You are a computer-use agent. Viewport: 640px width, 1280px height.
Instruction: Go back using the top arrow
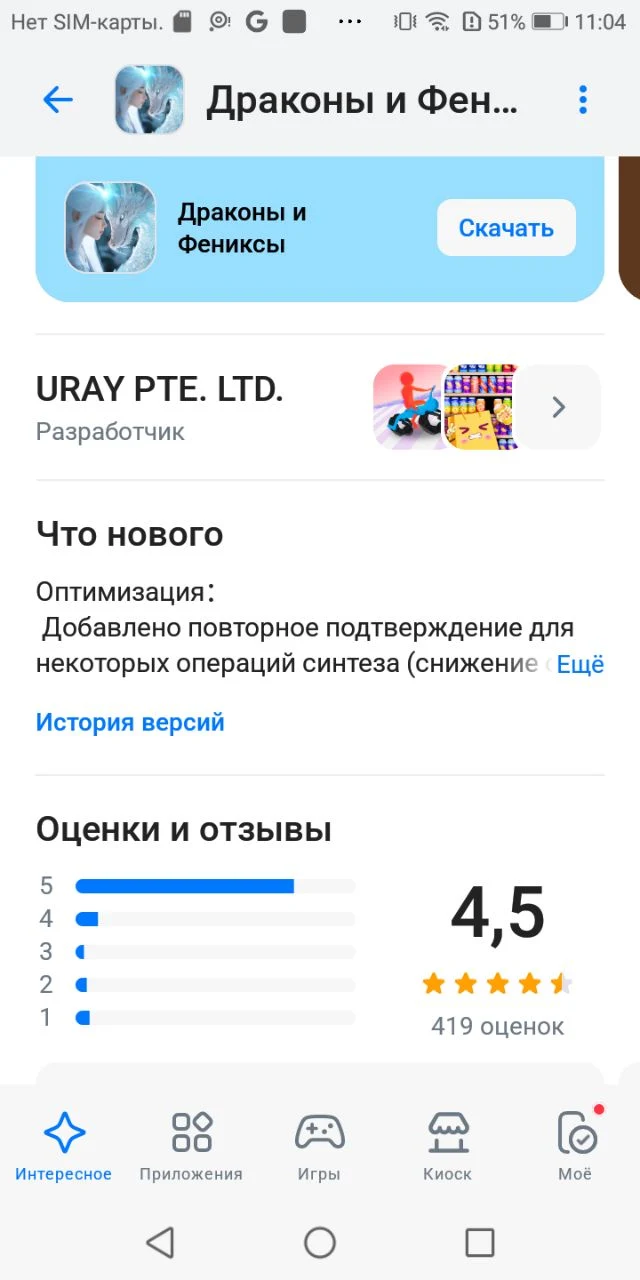tap(58, 100)
